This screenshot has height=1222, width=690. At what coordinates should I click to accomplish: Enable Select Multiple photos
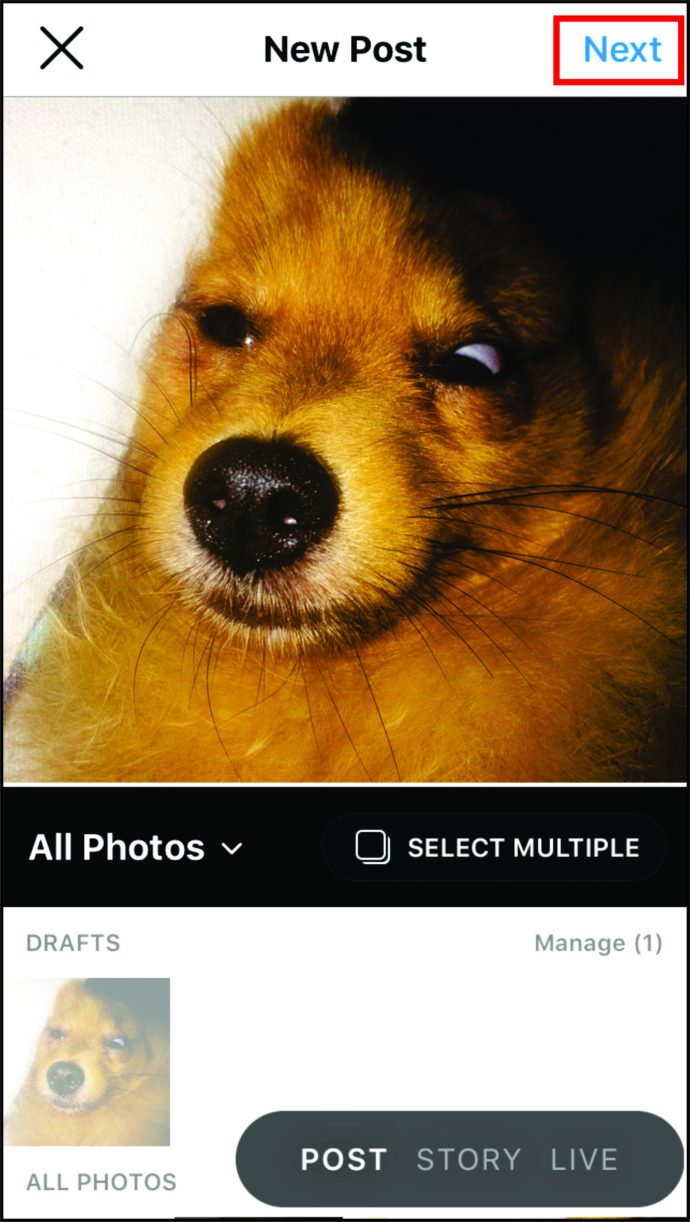[496, 848]
